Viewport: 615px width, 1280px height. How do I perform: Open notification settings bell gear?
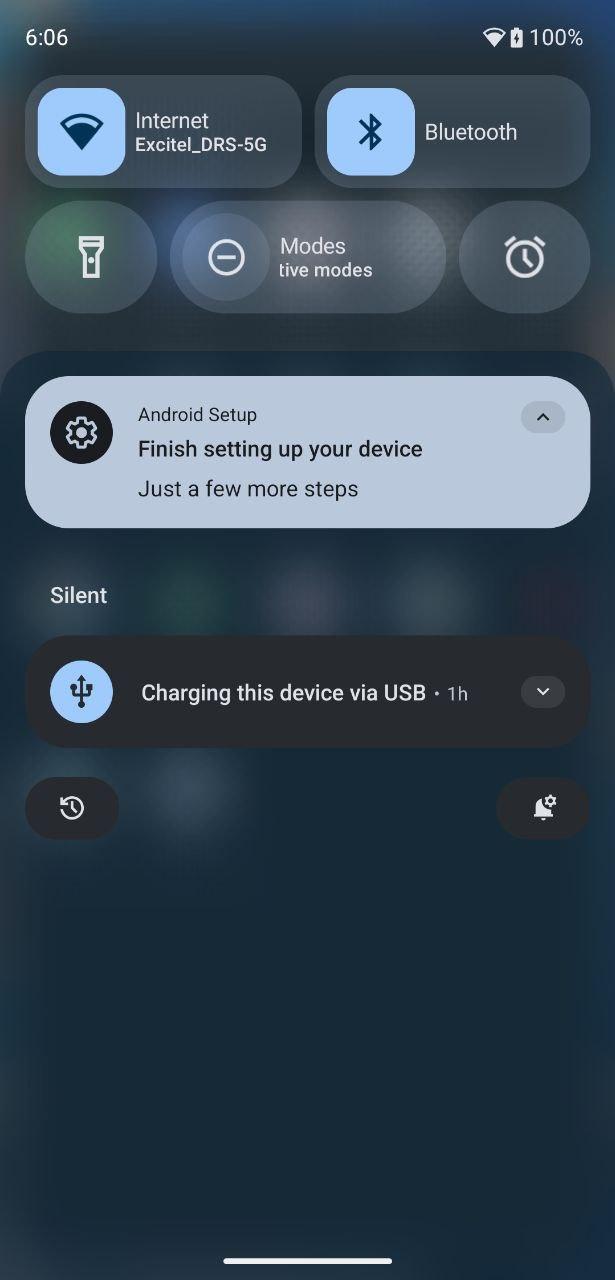click(543, 808)
